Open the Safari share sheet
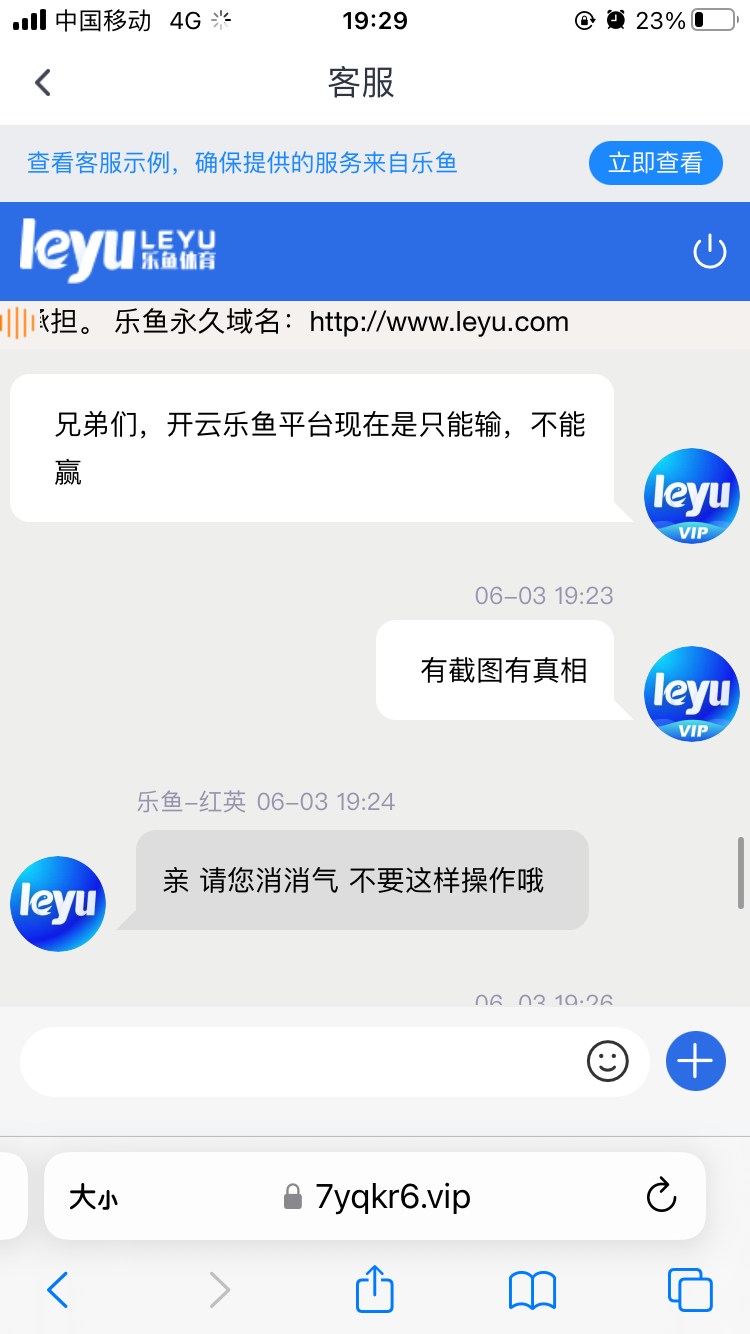The width and height of the screenshot is (750, 1334). tap(373, 1290)
